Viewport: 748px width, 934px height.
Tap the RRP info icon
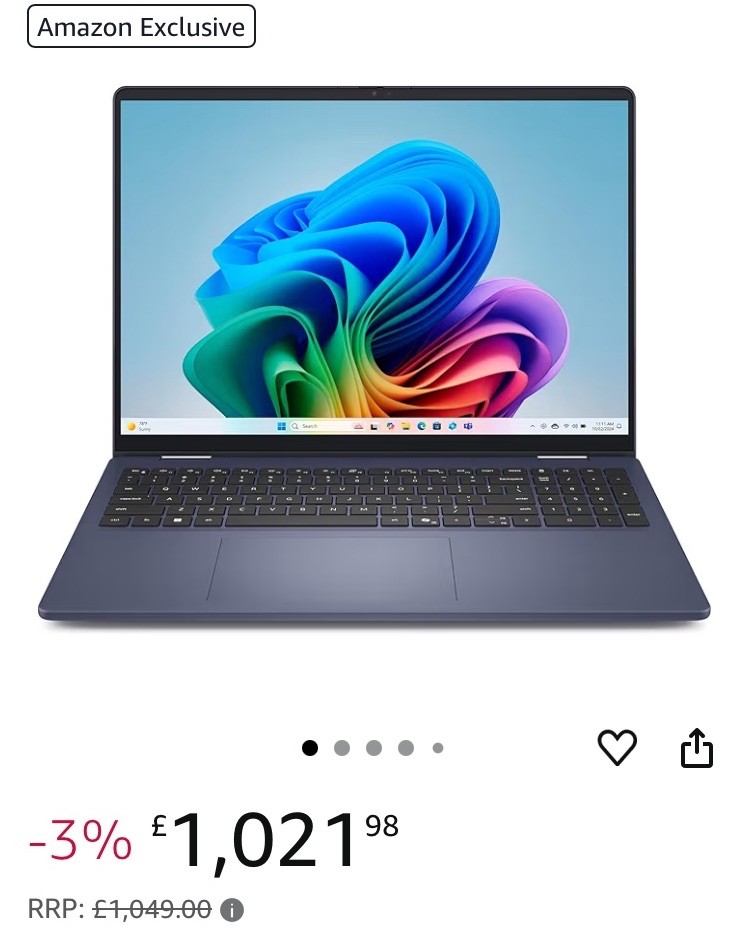point(232,910)
